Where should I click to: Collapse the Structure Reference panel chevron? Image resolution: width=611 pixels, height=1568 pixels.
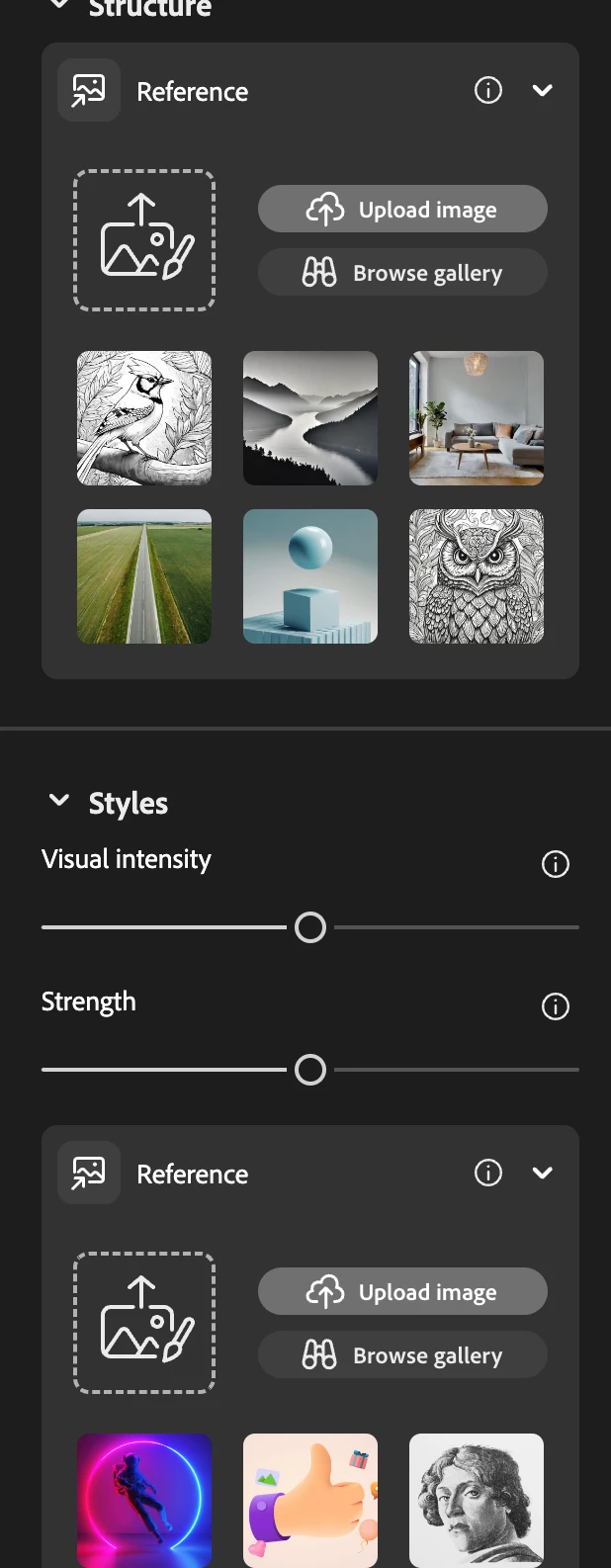click(542, 90)
